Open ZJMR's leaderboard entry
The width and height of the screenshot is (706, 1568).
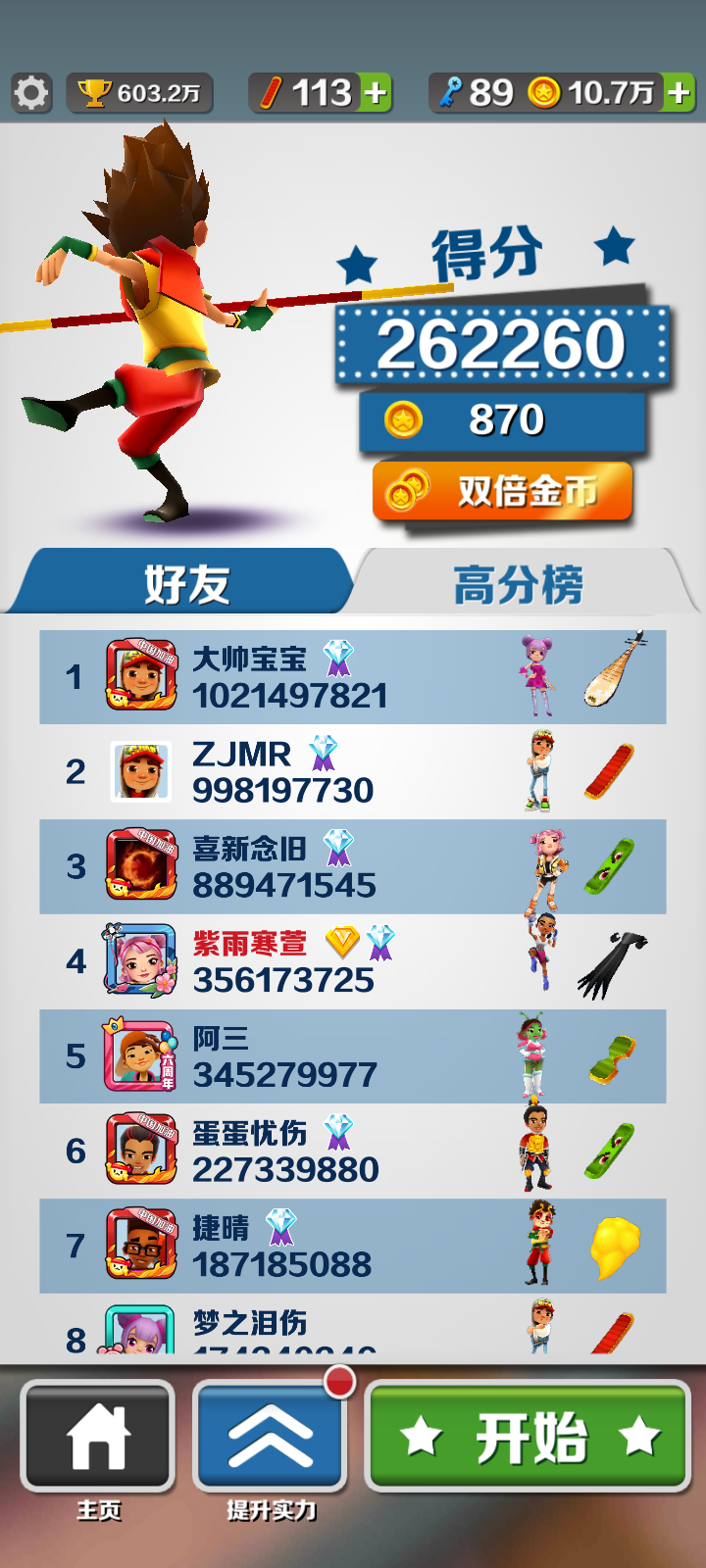pos(353,772)
